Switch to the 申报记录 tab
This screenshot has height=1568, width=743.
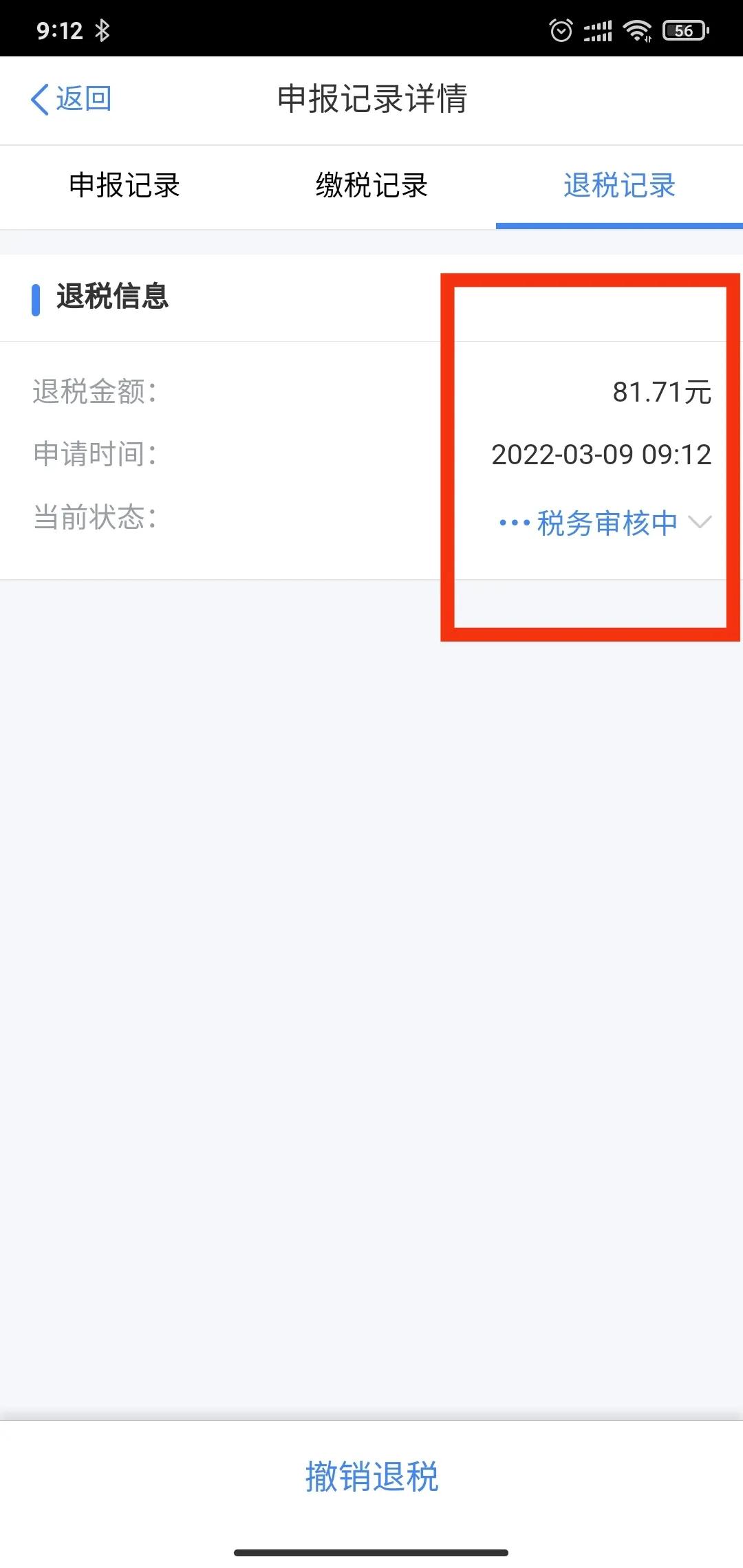pyautogui.click(x=122, y=186)
